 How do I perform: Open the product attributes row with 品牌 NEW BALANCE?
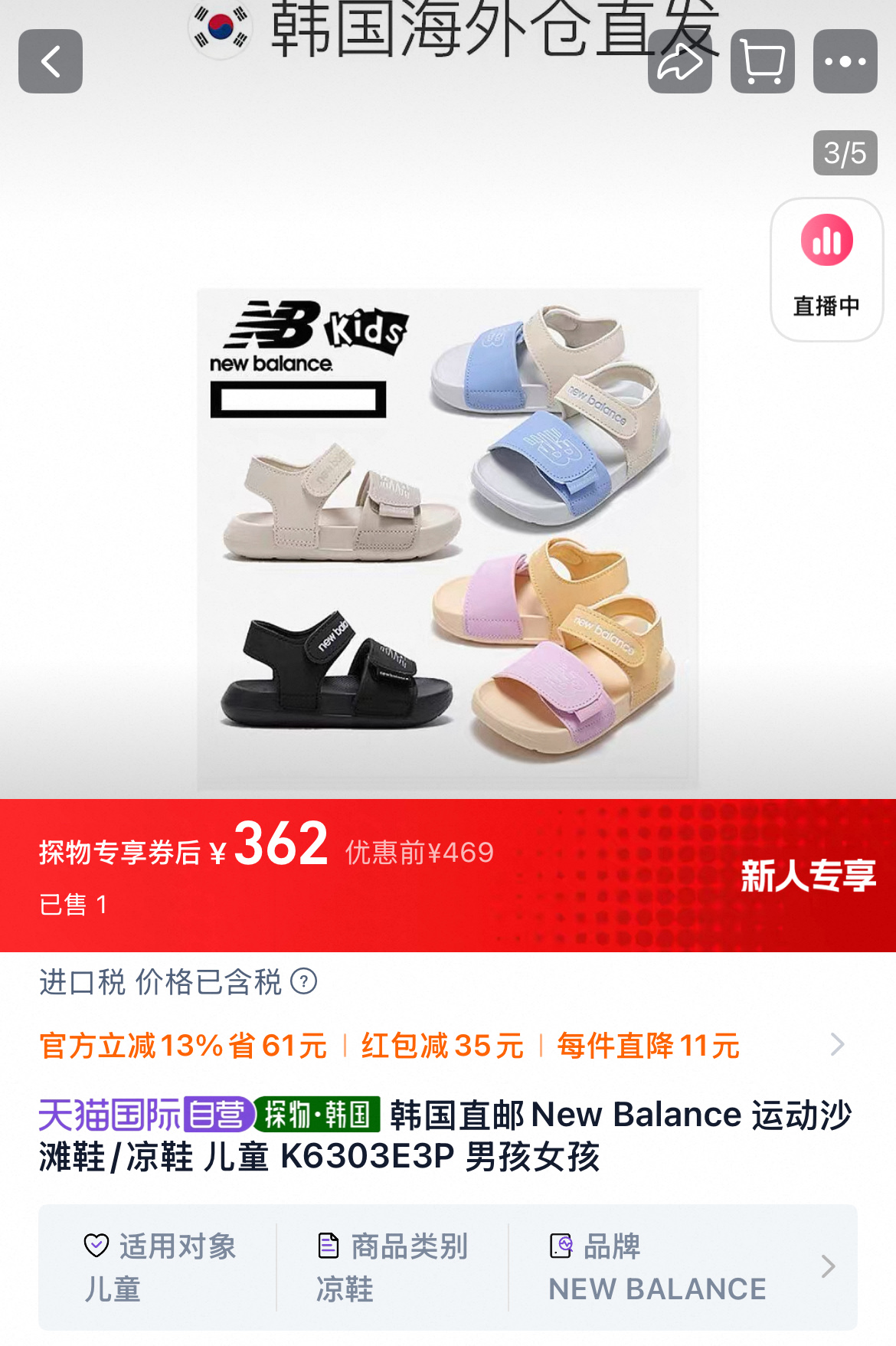(827, 1266)
